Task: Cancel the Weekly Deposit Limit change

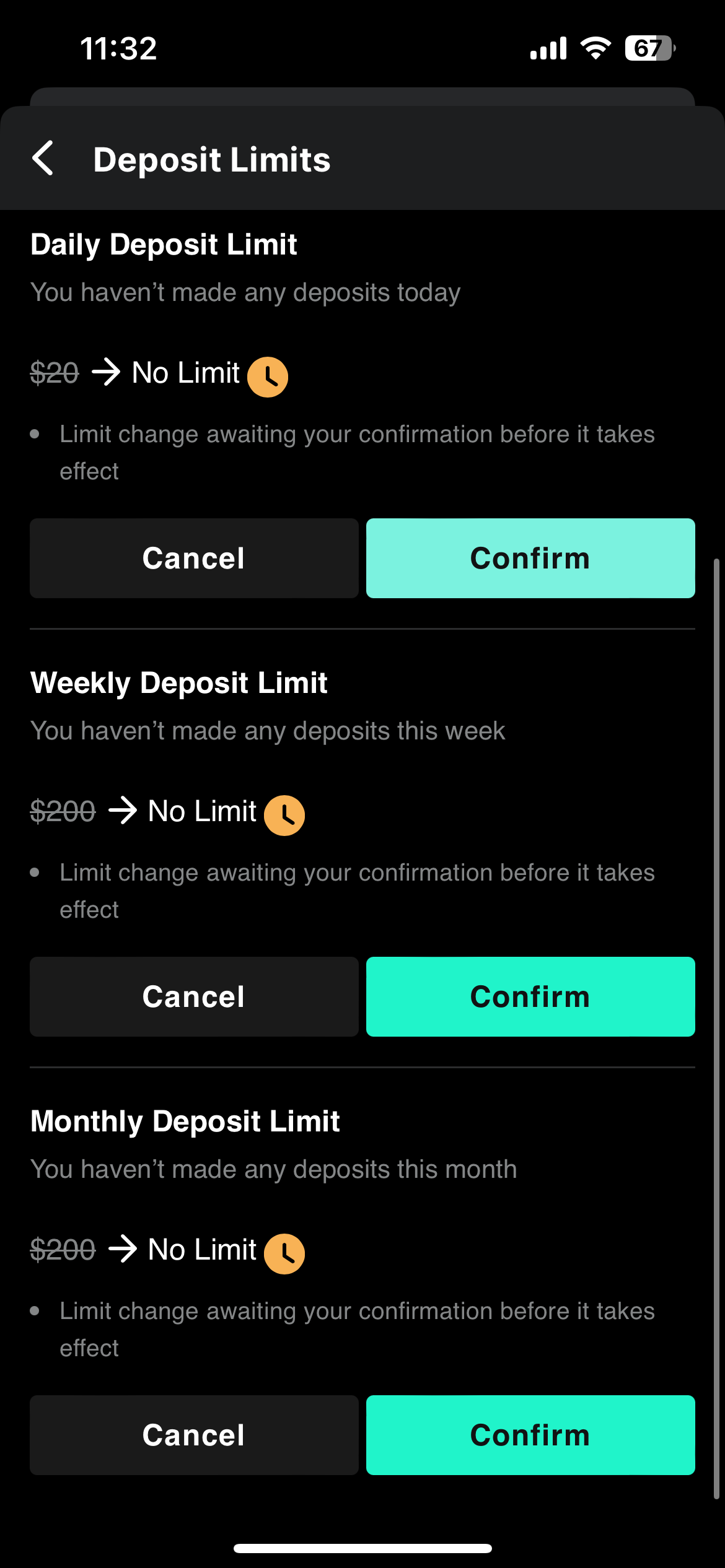Action: pos(194,996)
